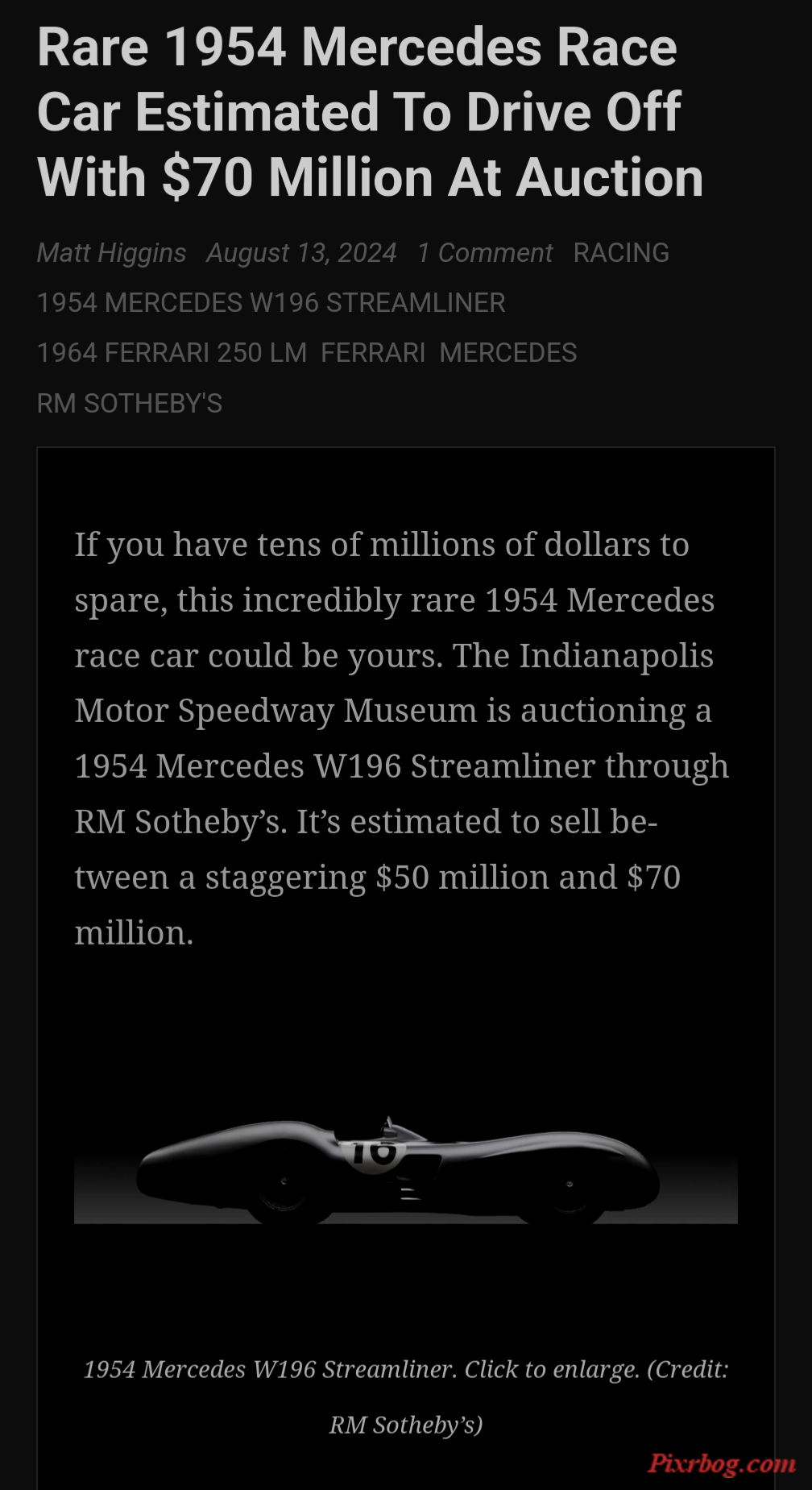Open the RM Sotheby's tag
812x1490 pixels.
coord(129,403)
